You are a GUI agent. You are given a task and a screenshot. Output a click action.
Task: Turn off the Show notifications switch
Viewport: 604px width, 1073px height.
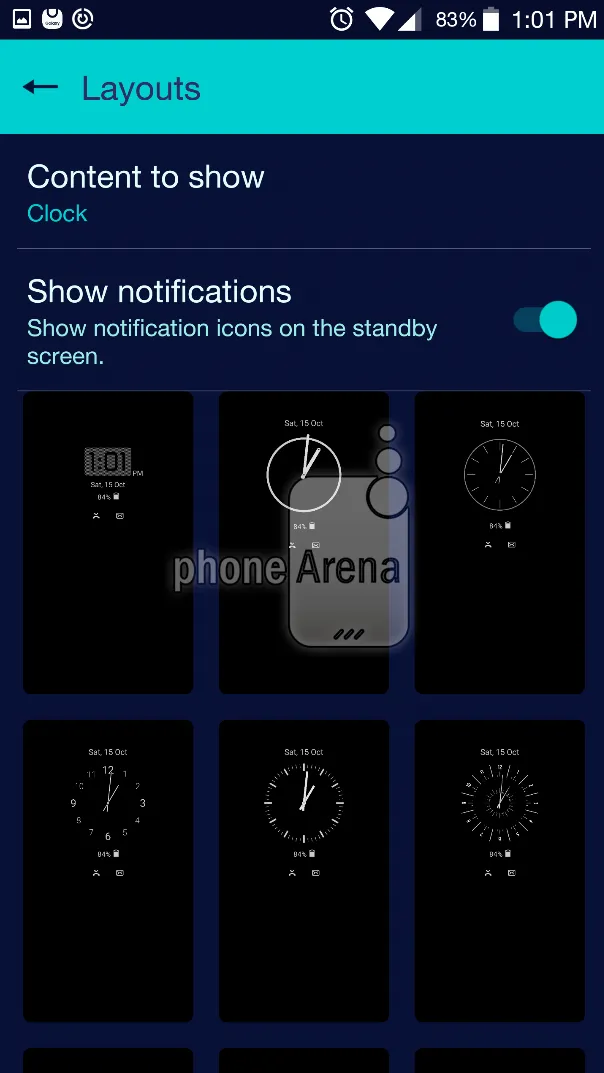(545, 320)
